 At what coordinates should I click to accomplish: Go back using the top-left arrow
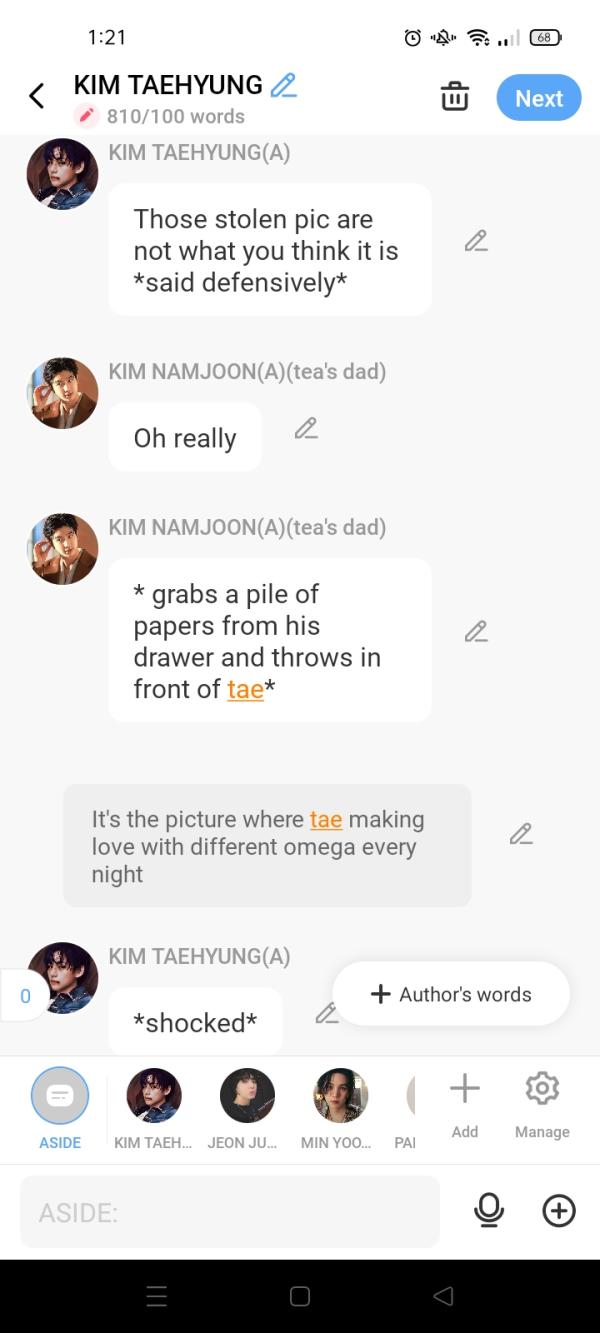coord(37,96)
